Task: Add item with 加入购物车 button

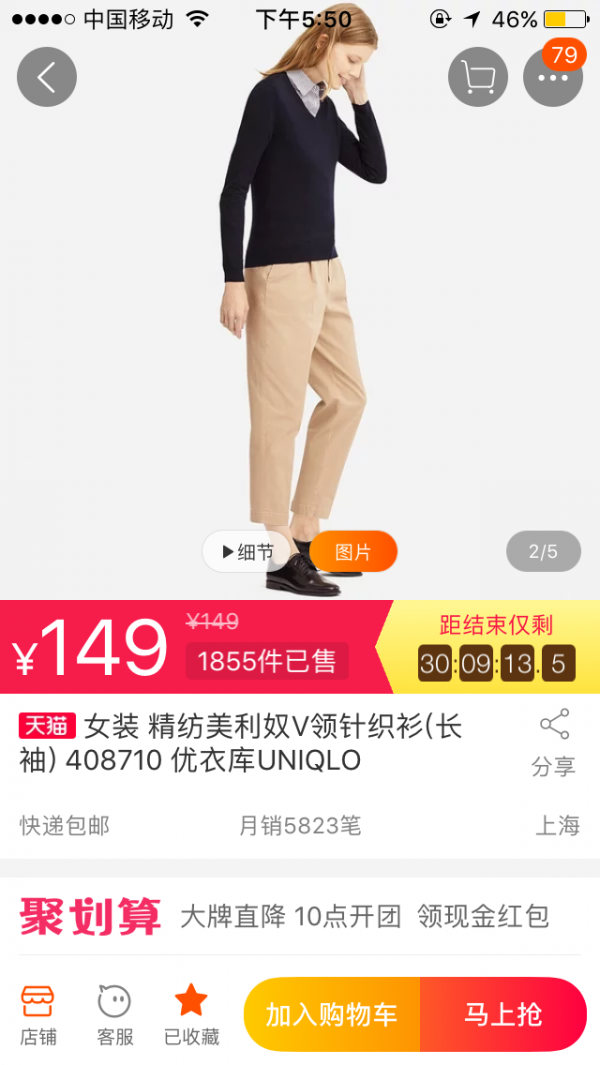Action: (x=331, y=1014)
